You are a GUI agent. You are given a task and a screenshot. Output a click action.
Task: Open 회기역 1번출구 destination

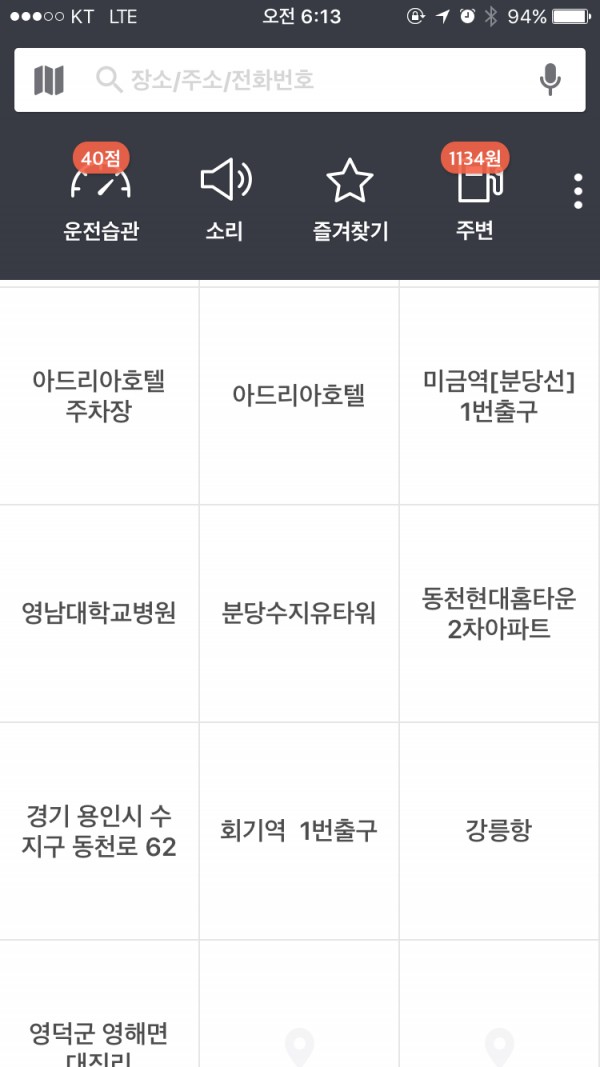[x=299, y=832]
